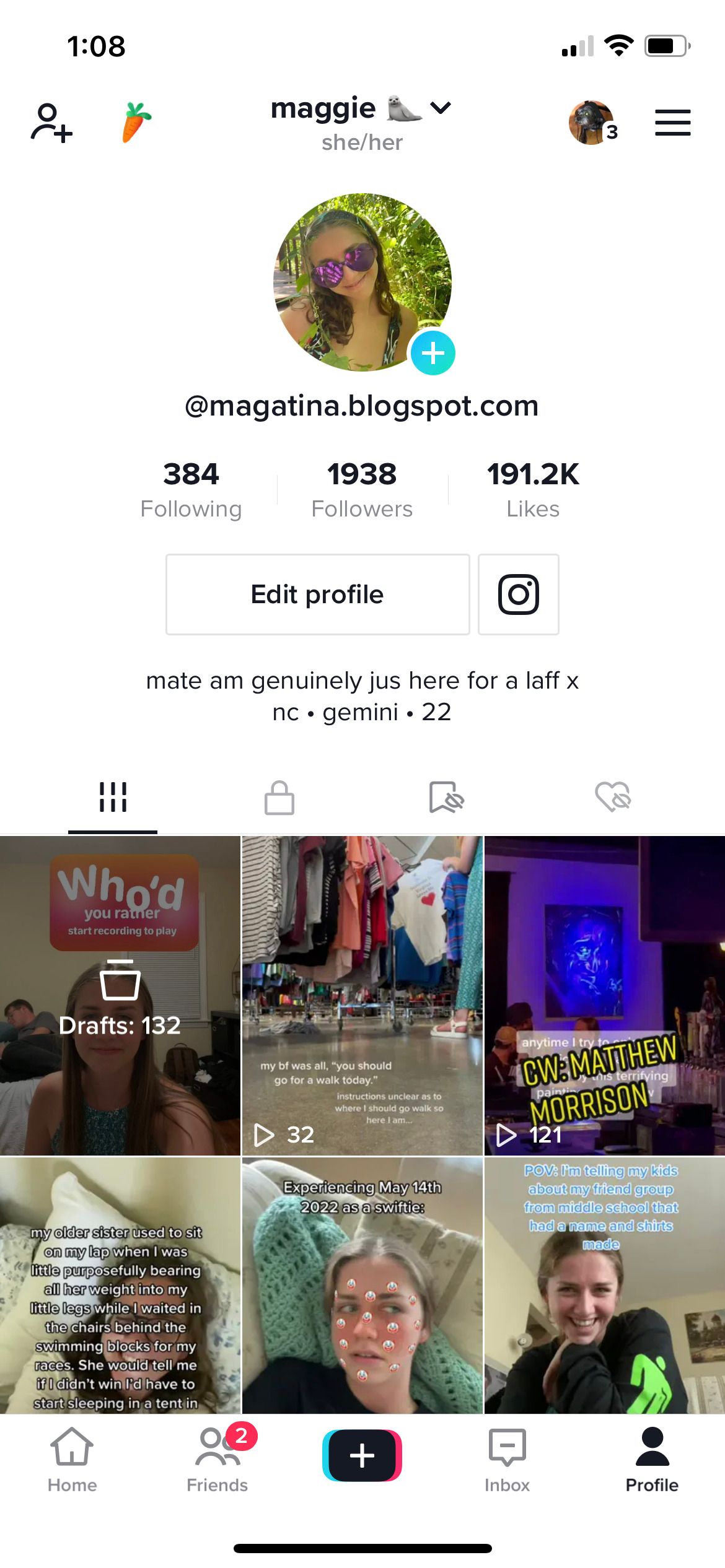Screen dimensions: 725x1568
Task: Switch to the hidden liked videos tab
Action: (x=613, y=798)
